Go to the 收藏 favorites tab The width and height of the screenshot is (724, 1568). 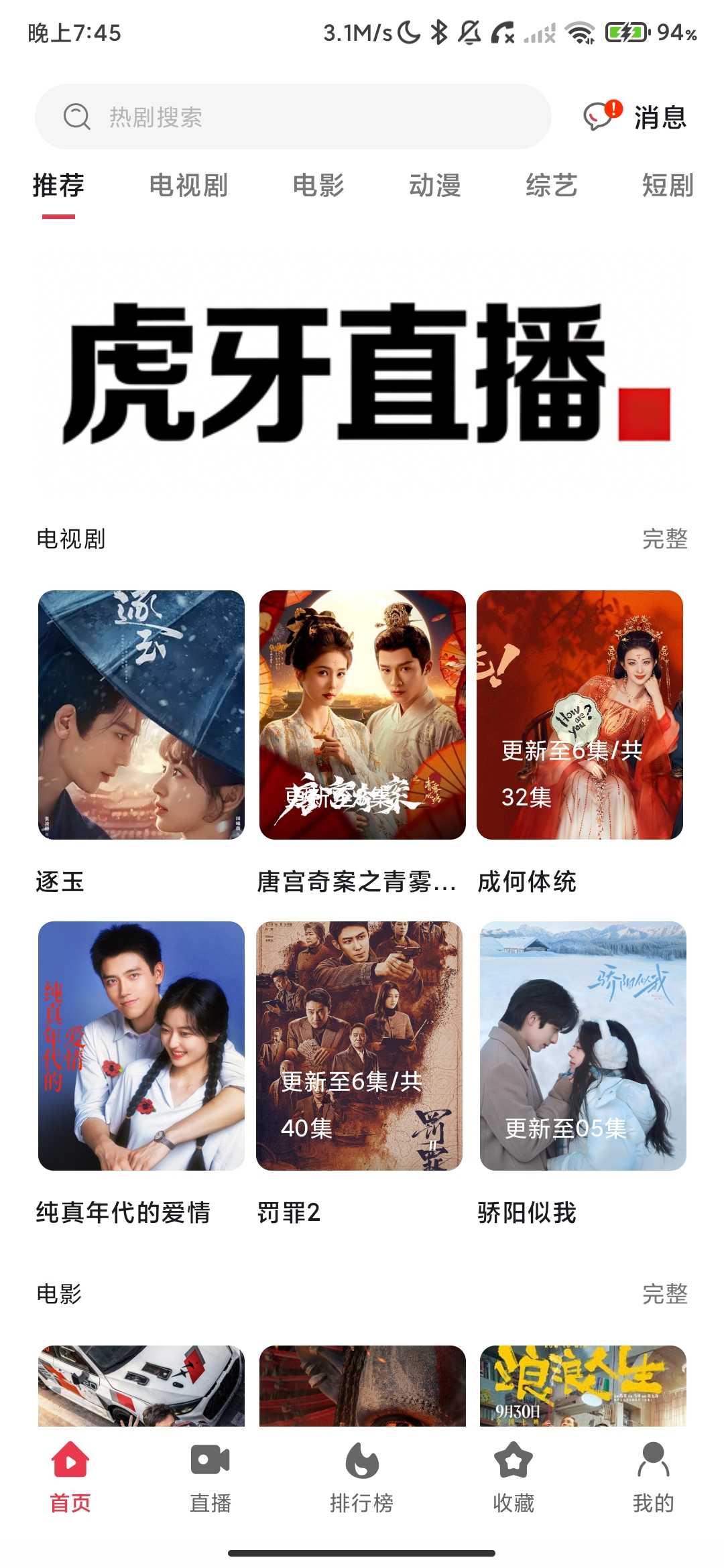(514, 1478)
